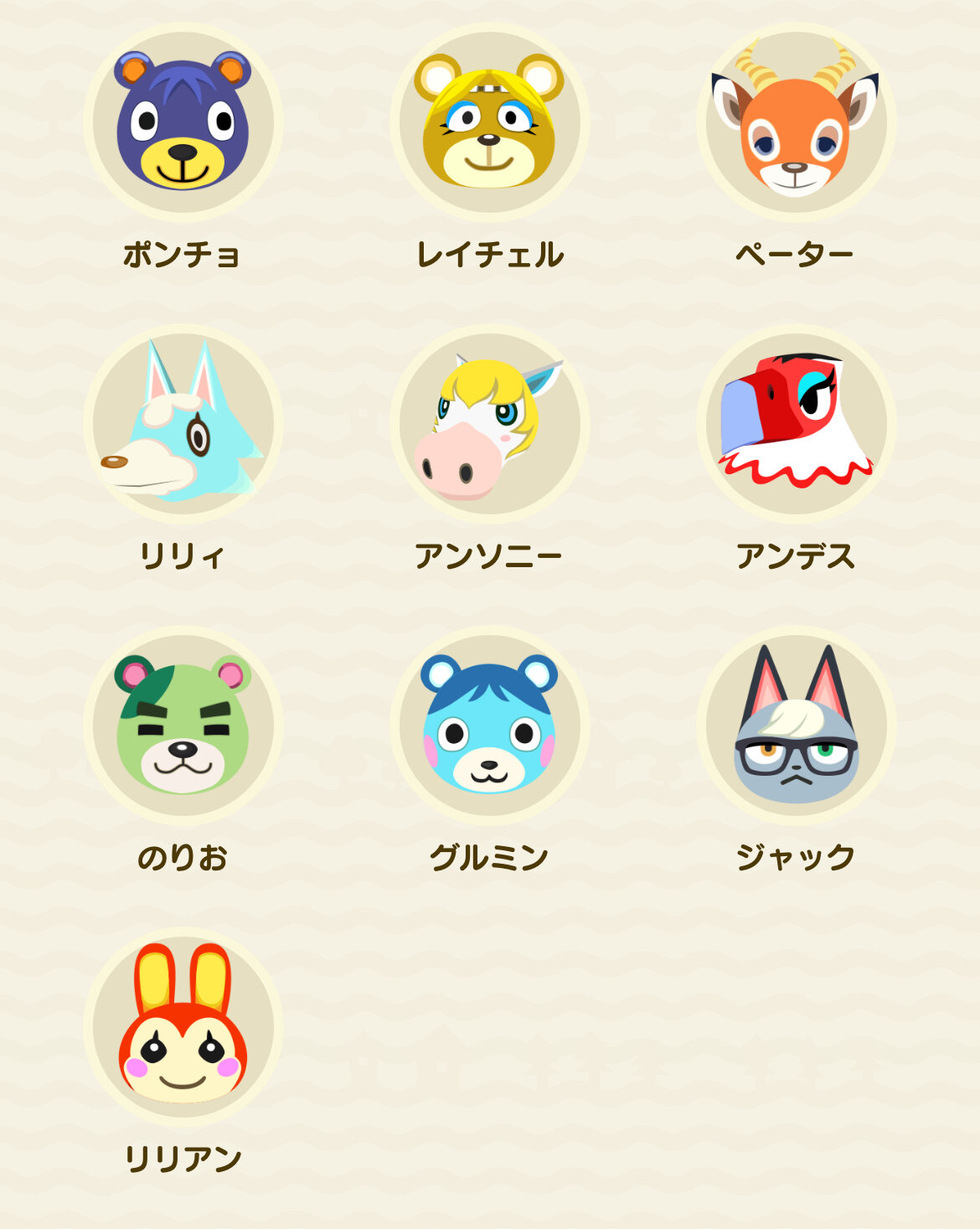Image resolution: width=980 pixels, height=1229 pixels.
Task: Open アンソニー's character details
Action: 489,424
